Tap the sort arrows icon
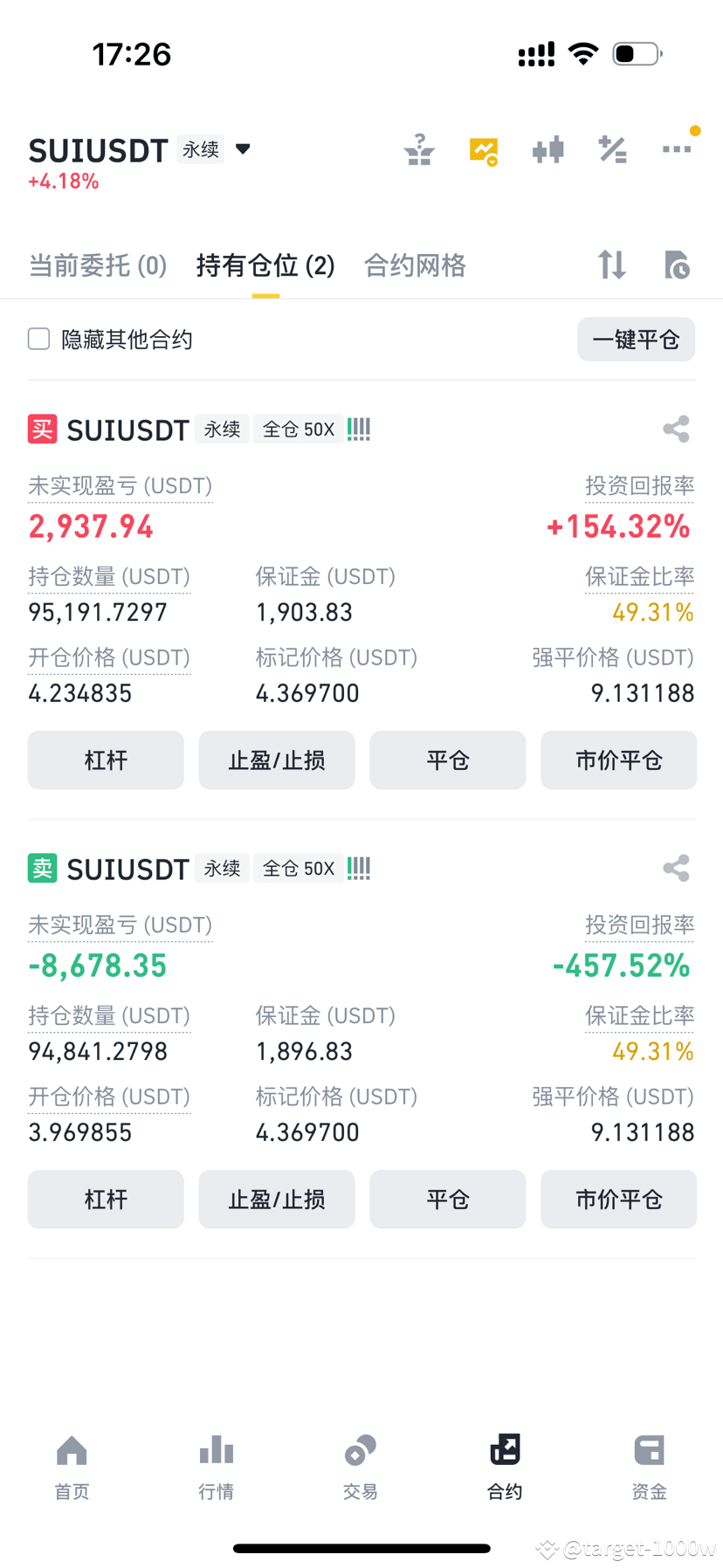The image size is (723, 1568). pos(611,265)
